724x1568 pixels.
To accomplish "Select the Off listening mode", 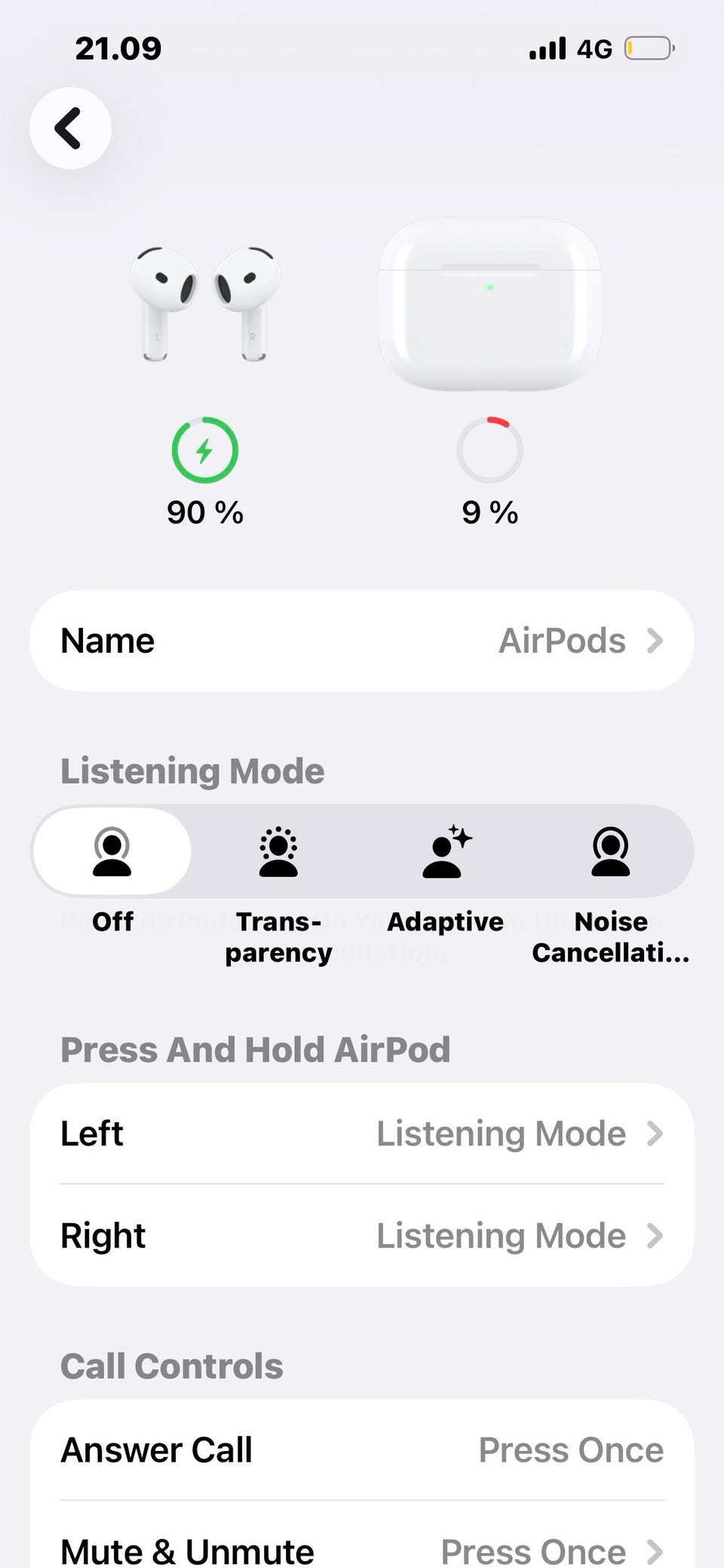I will 112,852.
